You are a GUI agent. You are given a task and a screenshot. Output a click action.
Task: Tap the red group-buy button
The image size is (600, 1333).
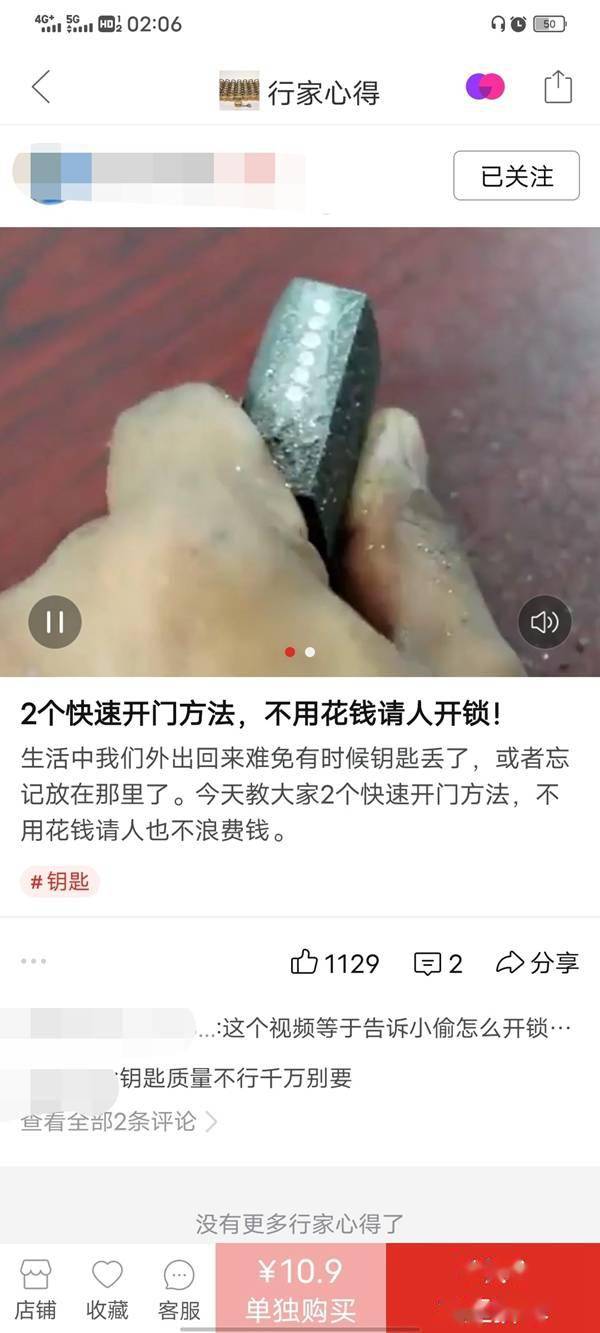point(493,1288)
